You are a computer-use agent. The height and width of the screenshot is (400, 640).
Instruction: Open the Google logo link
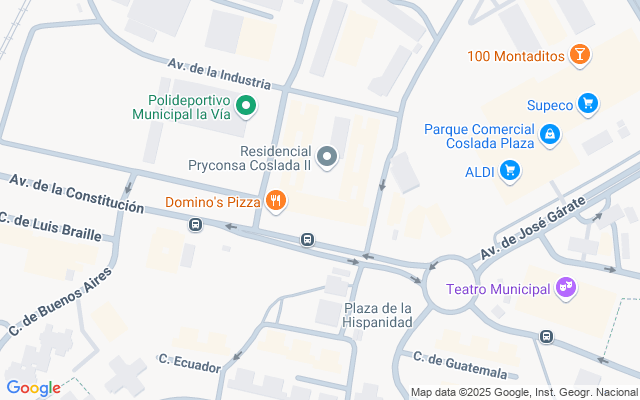(33, 388)
